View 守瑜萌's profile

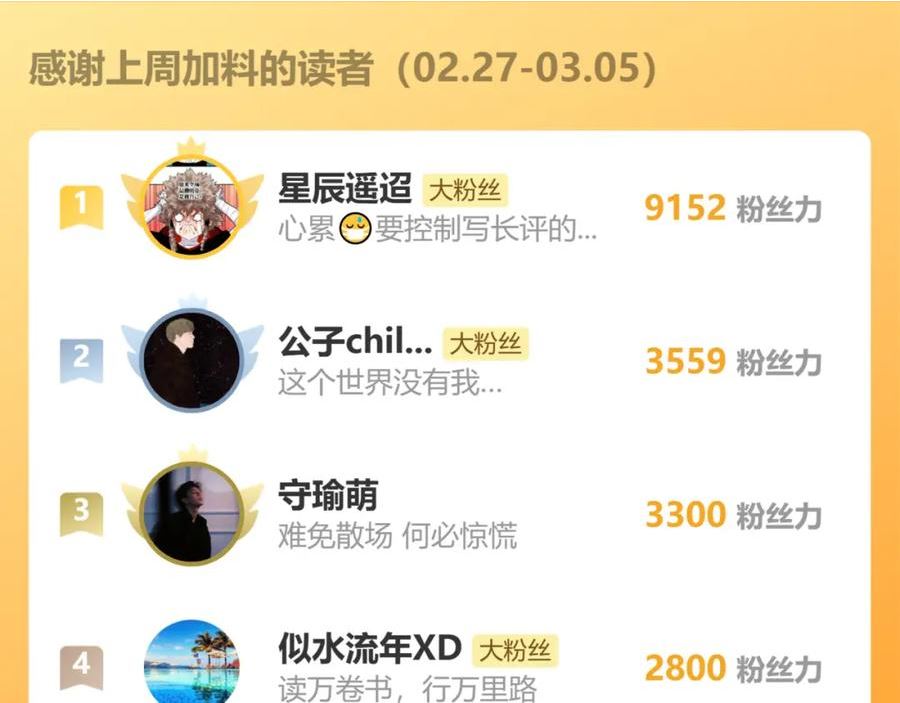[328, 496]
